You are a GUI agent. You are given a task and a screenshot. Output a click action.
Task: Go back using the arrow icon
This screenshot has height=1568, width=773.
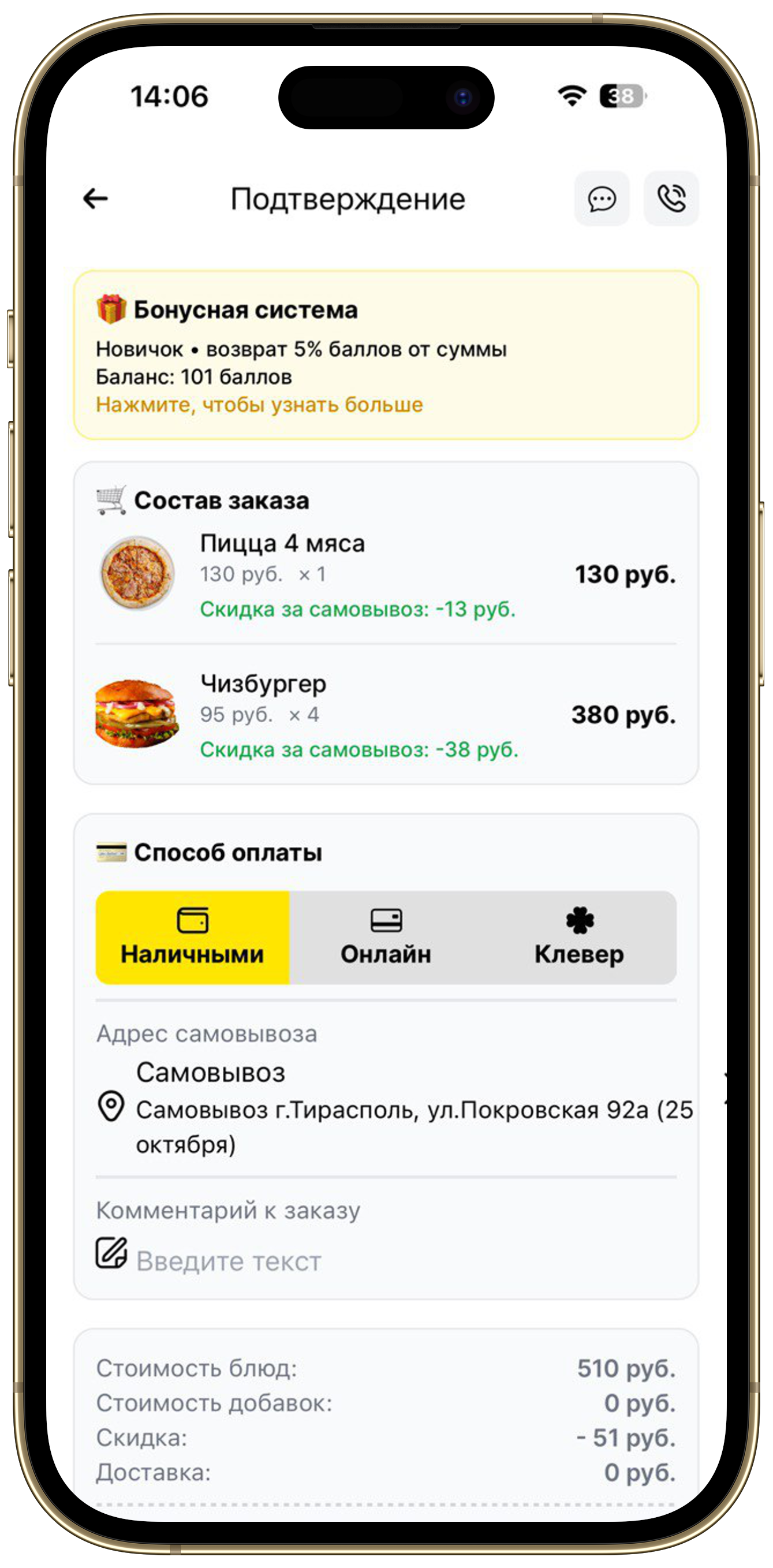[96, 199]
